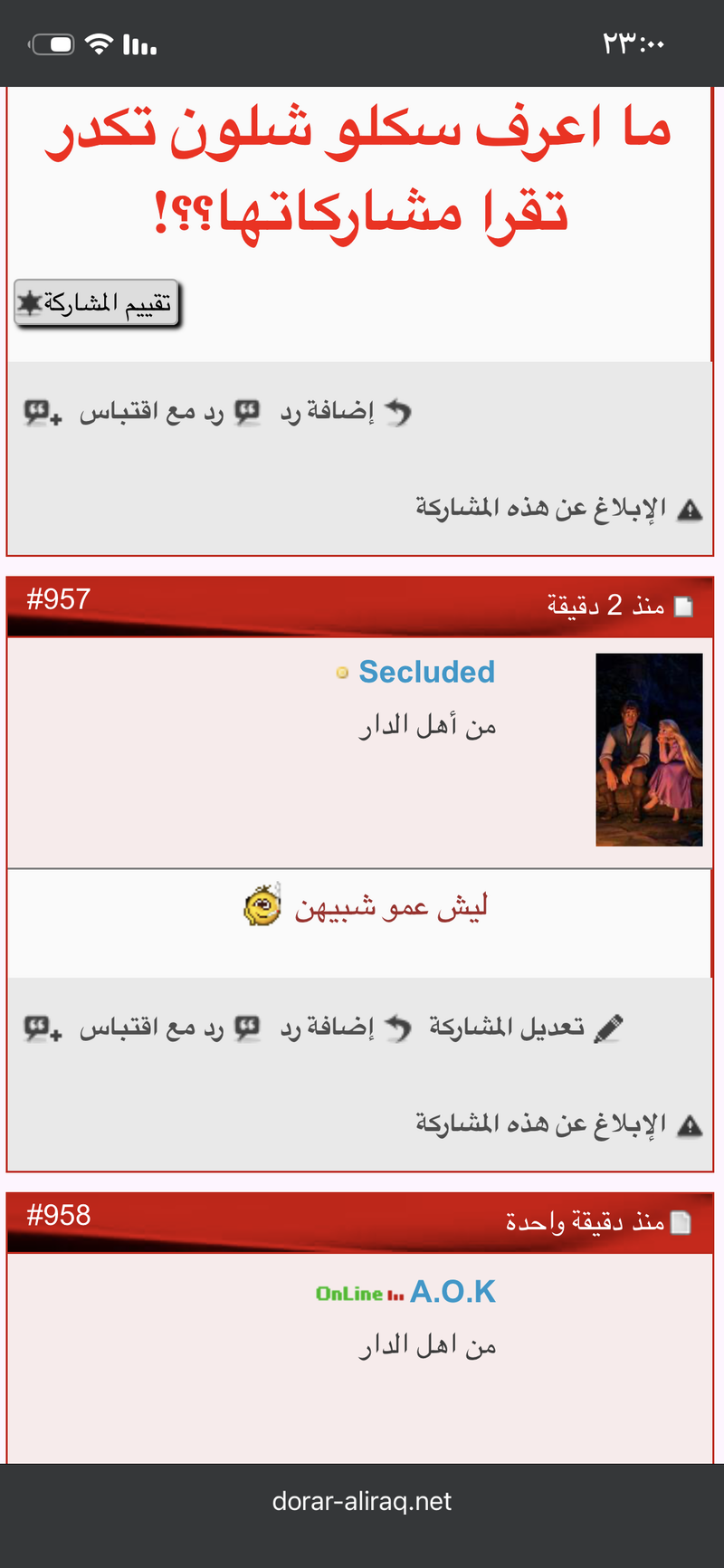
Task: Edit post #957 via تعديل المشاركة
Action: pos(526,1028)
